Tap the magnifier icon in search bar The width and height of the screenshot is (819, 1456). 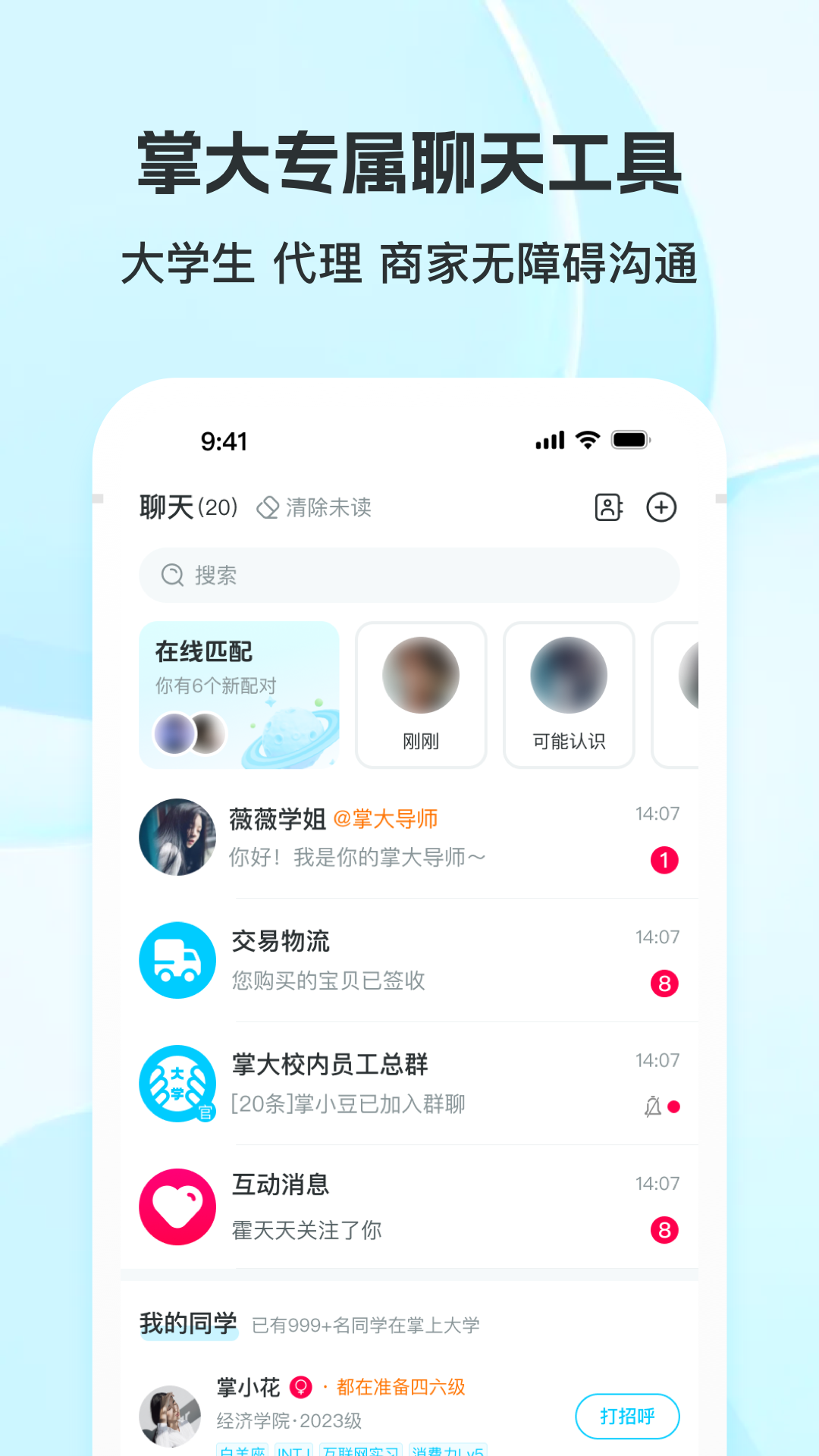173,576
